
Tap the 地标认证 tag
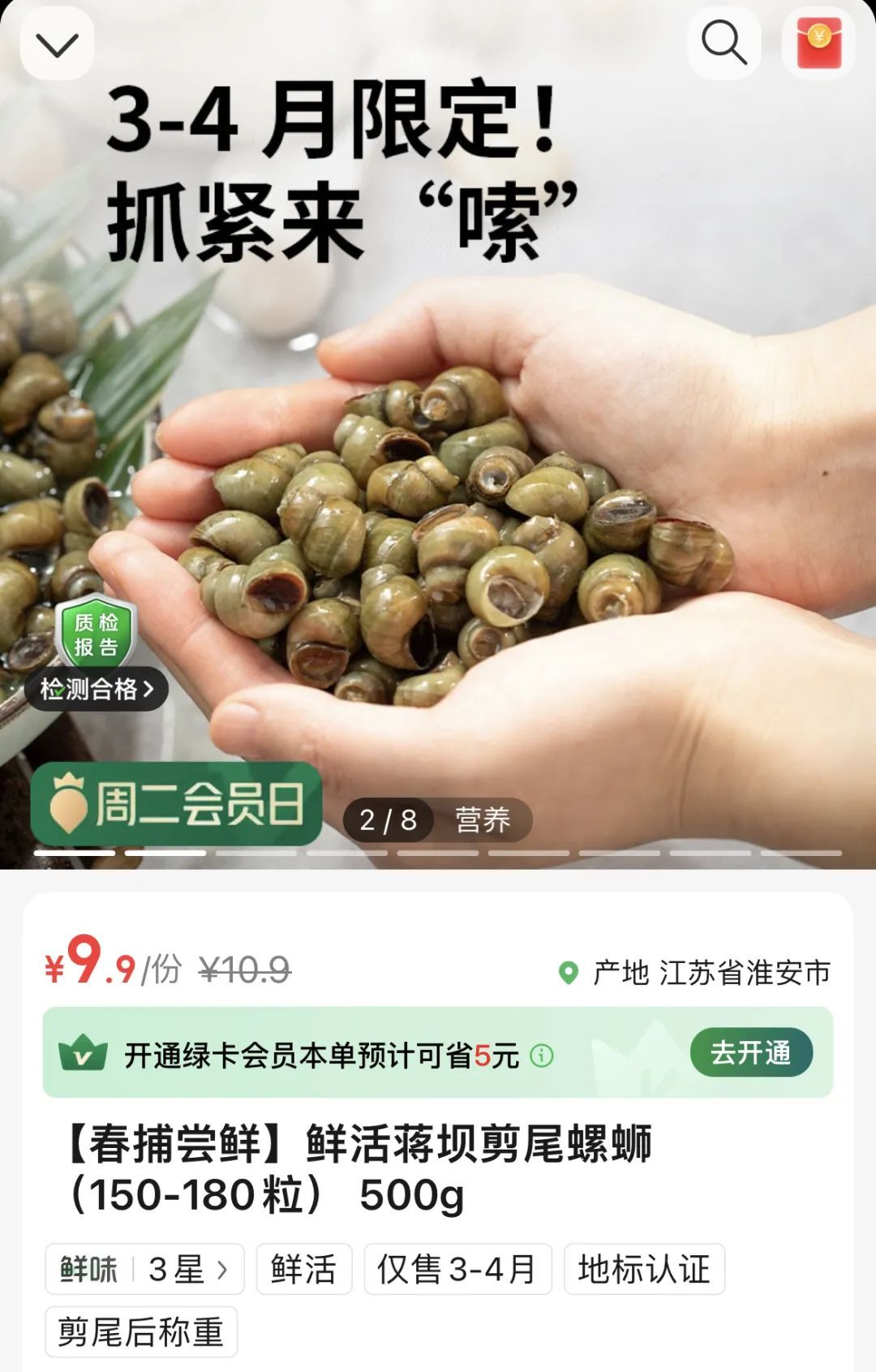click(644, 1269)
